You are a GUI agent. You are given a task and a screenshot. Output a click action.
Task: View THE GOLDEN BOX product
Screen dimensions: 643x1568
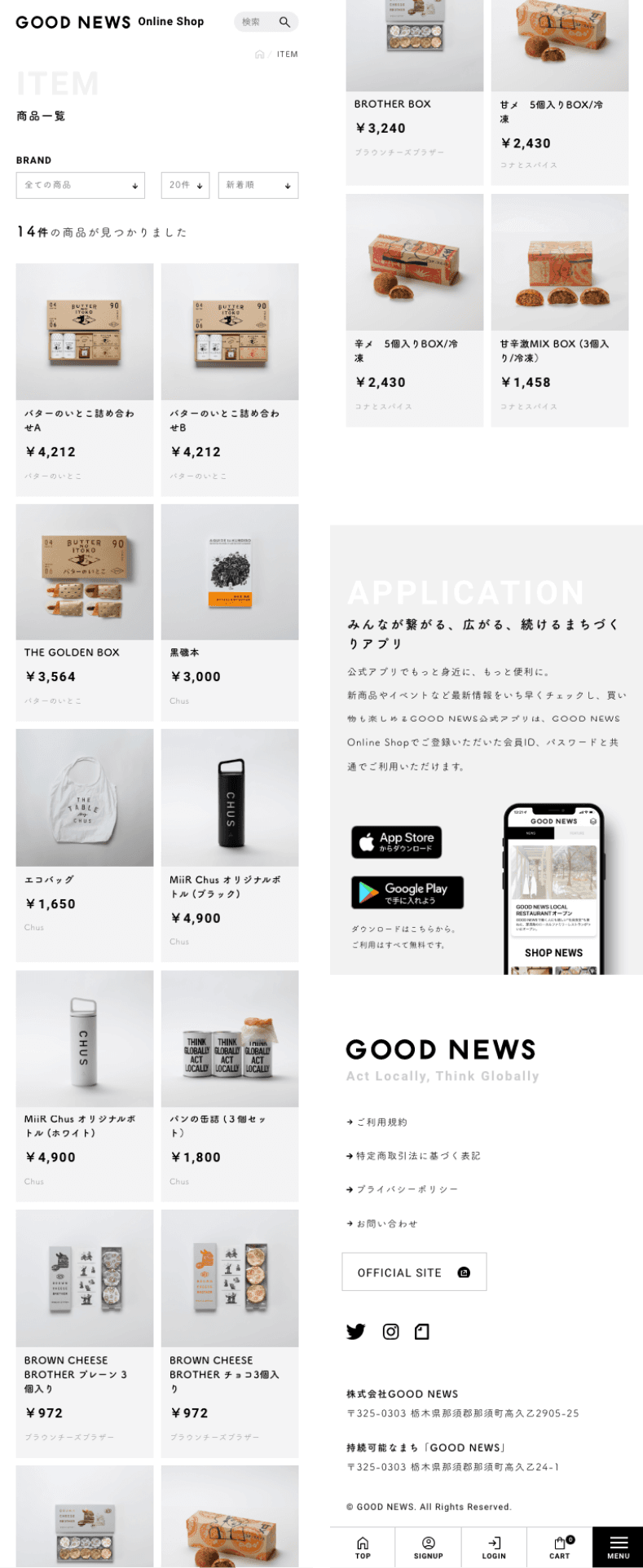coord(85,611)
